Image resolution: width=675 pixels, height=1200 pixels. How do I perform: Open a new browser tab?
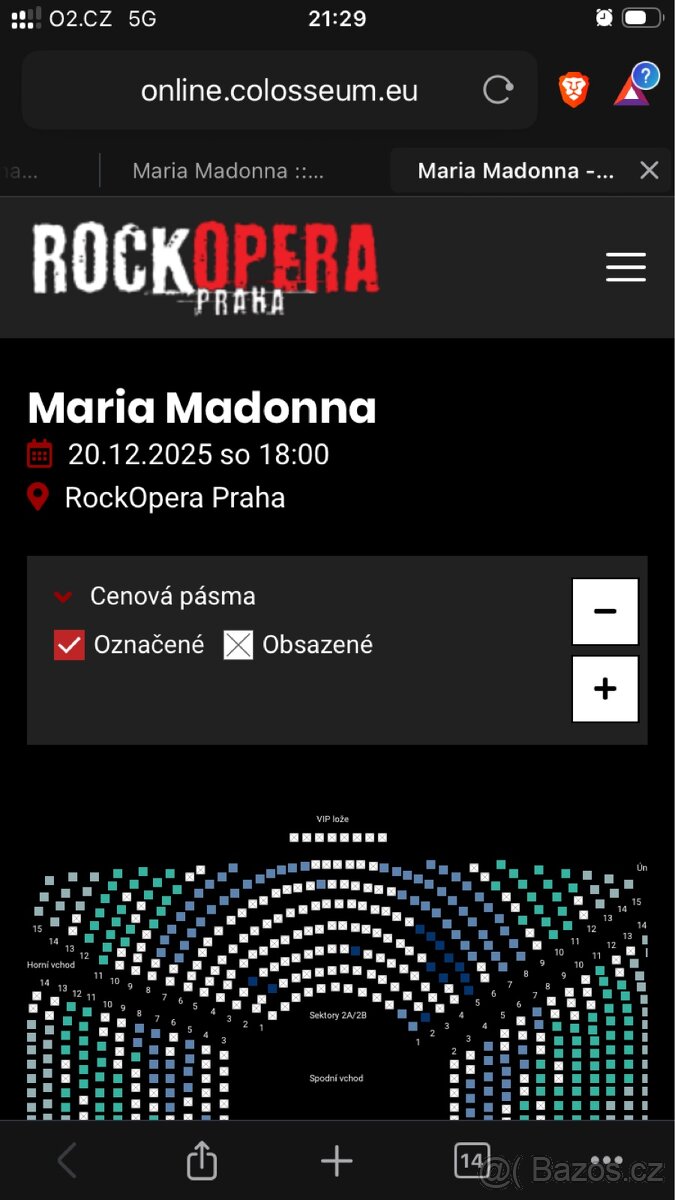tap(337, 1161)
